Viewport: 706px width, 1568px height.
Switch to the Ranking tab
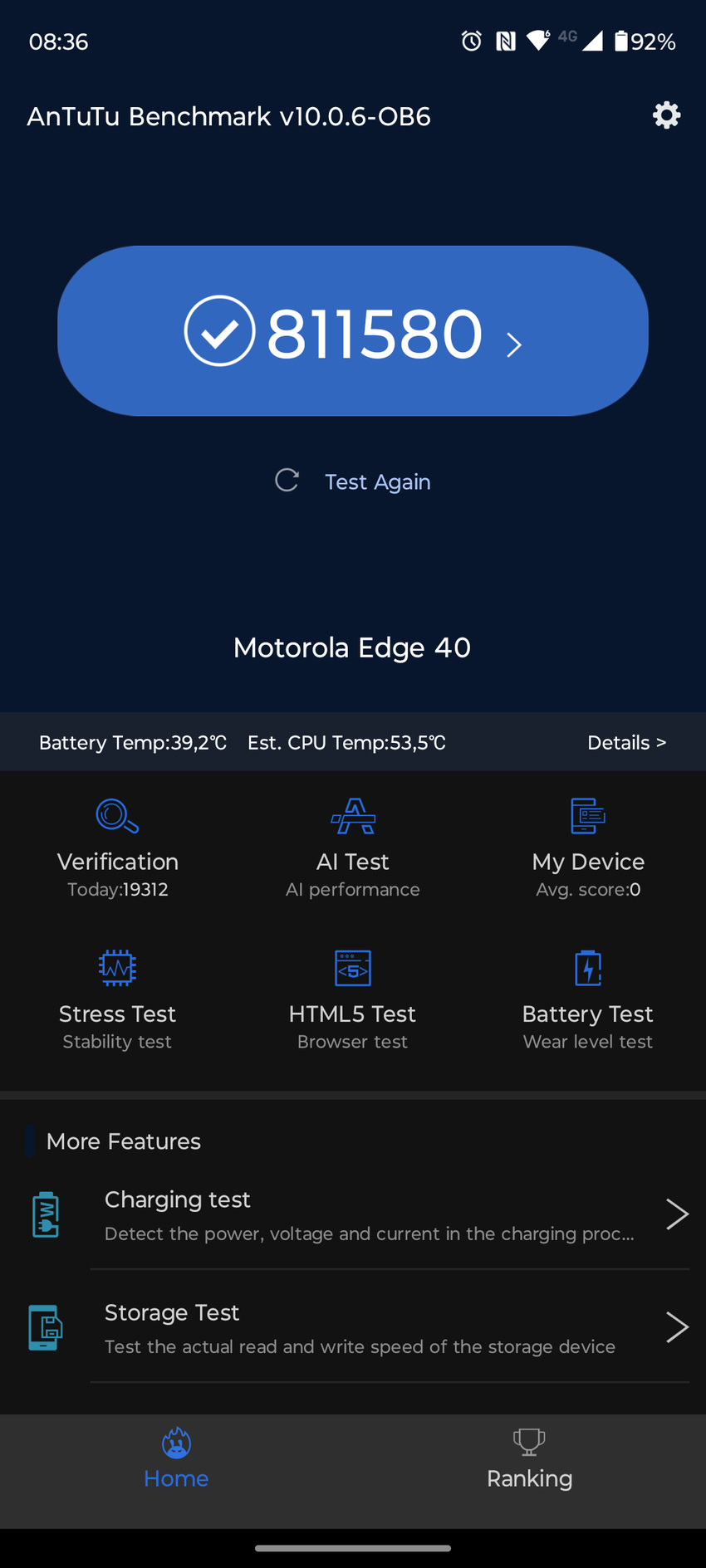[x=529, y=1458]
